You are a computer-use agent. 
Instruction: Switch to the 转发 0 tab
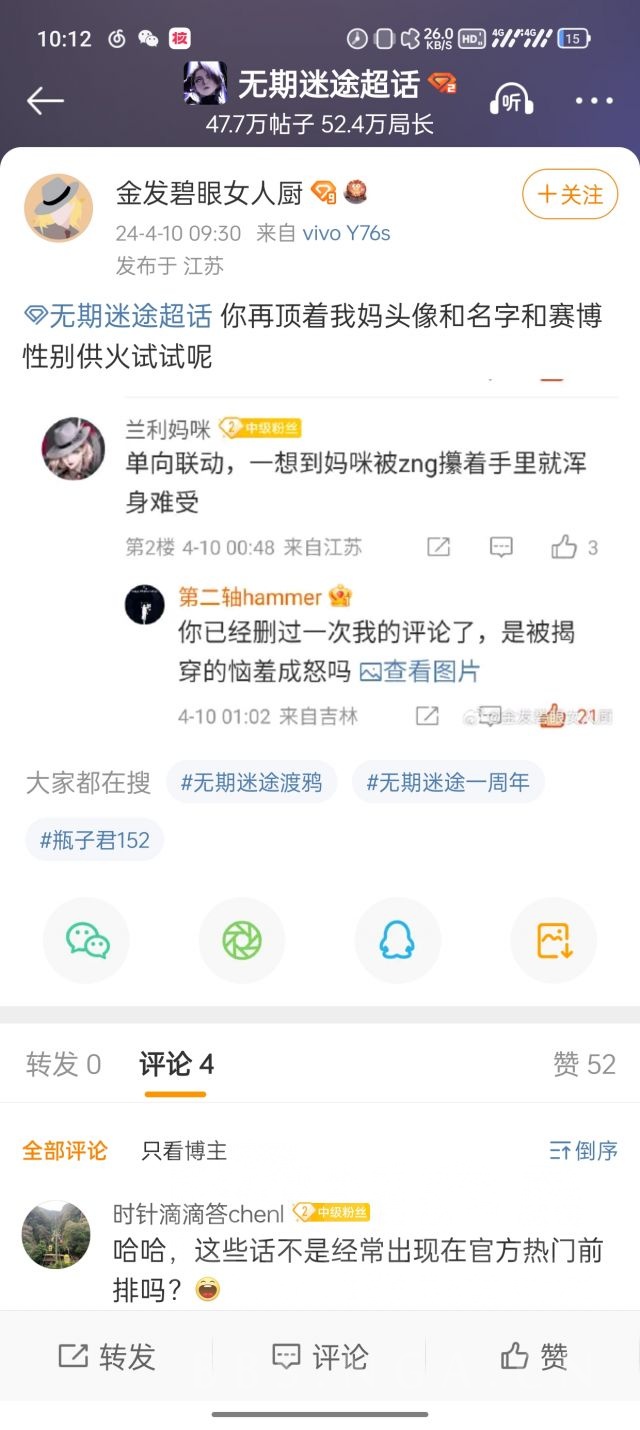pyautogui.click(x=64, y=1064)
